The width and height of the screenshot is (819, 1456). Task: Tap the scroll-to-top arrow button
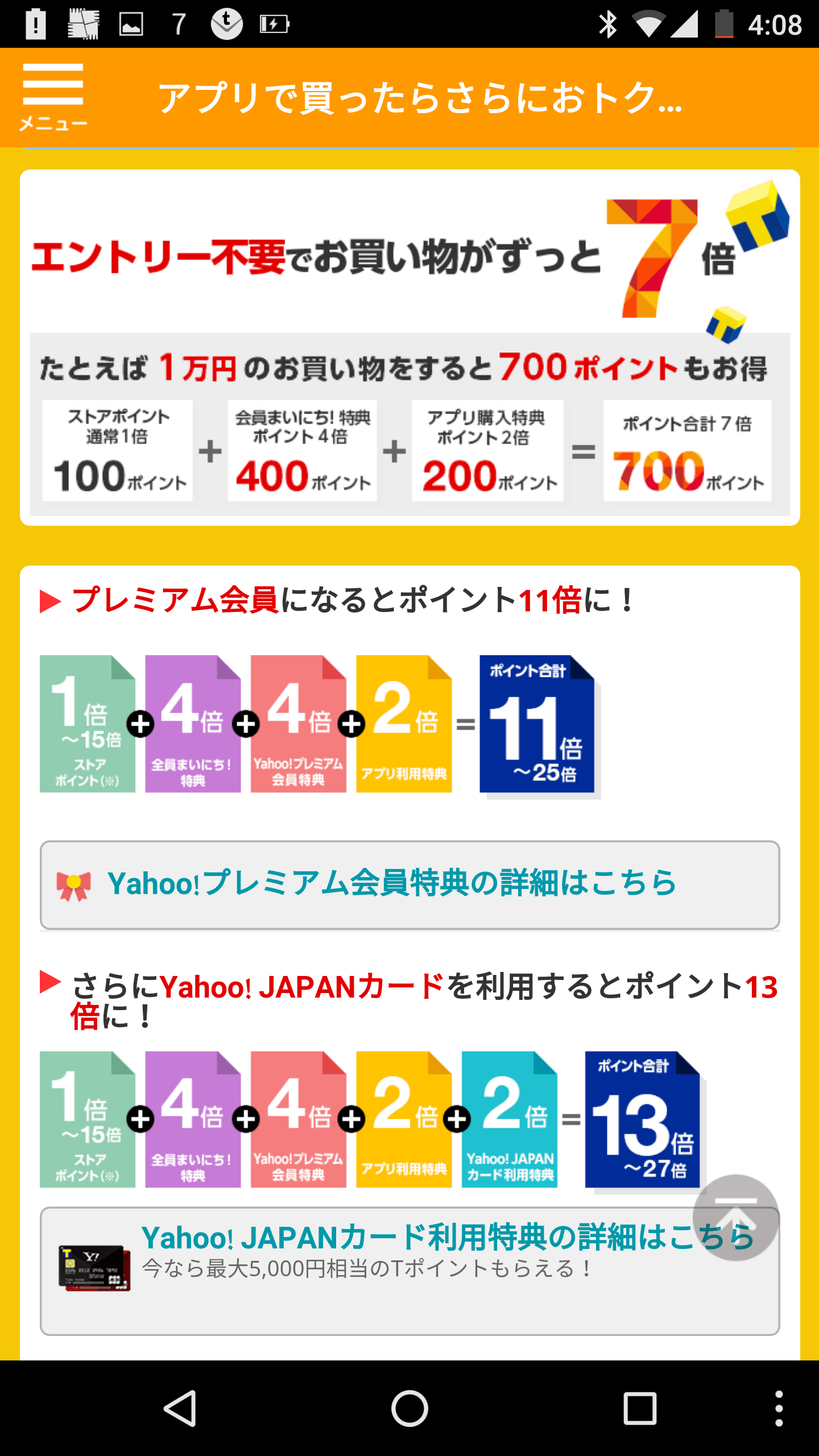coord(735,1216)
